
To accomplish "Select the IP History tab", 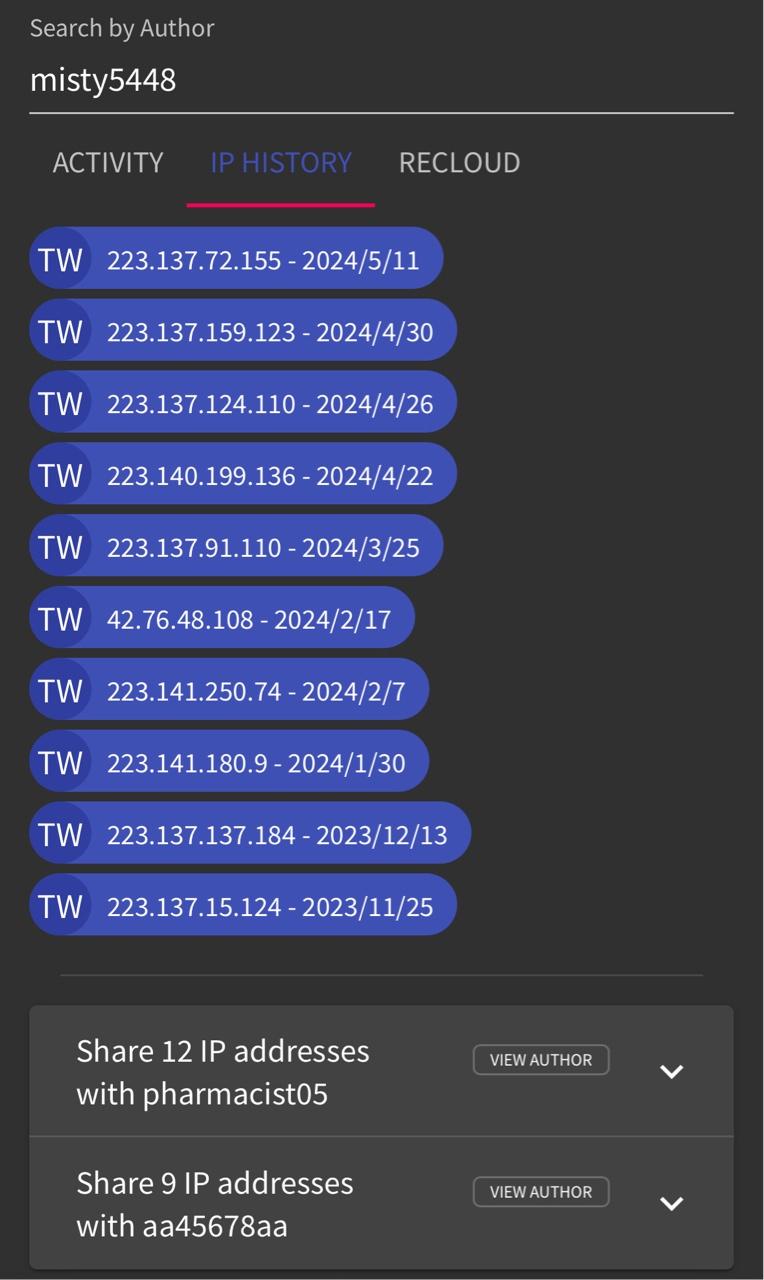I will pyautogui.click(x=281, y=163).
